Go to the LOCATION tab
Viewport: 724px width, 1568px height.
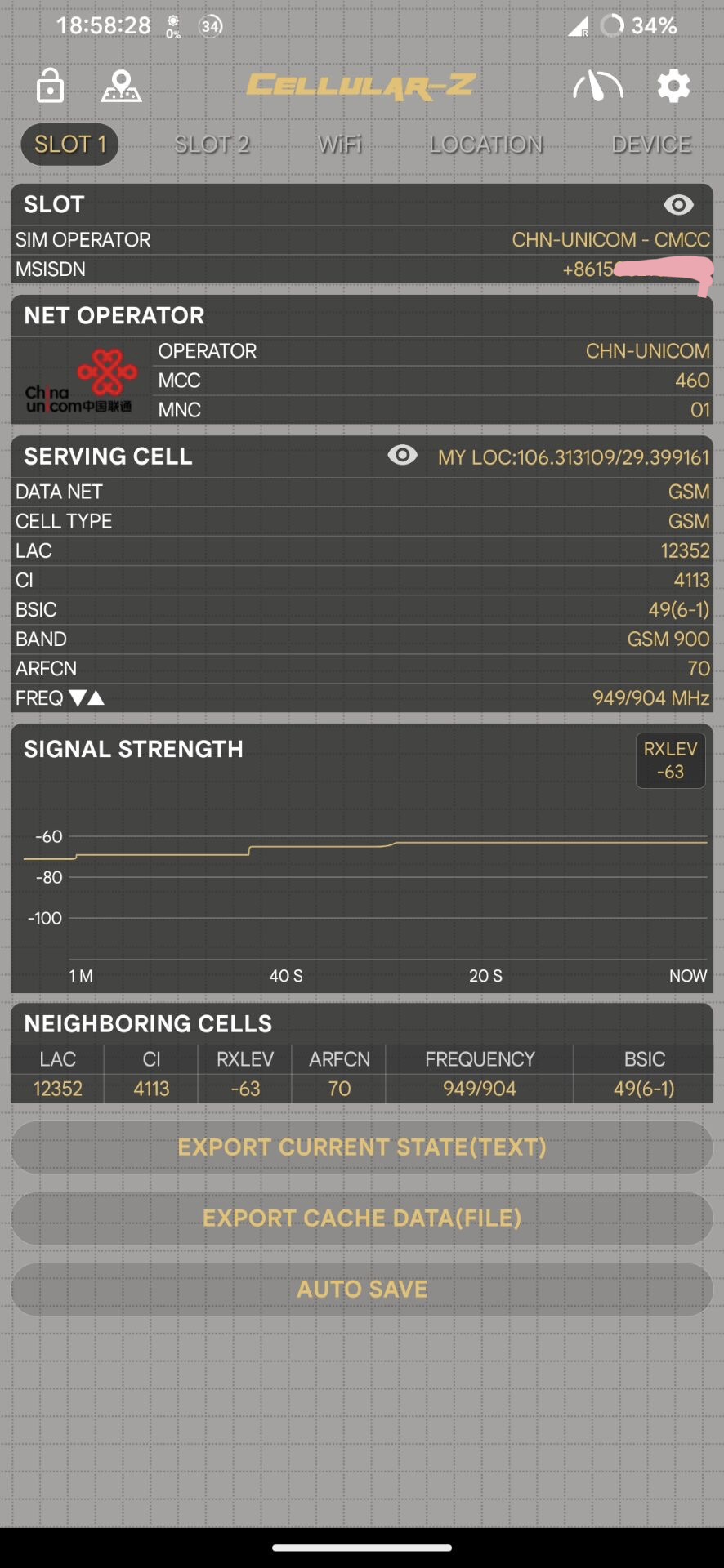click(486, 145)
